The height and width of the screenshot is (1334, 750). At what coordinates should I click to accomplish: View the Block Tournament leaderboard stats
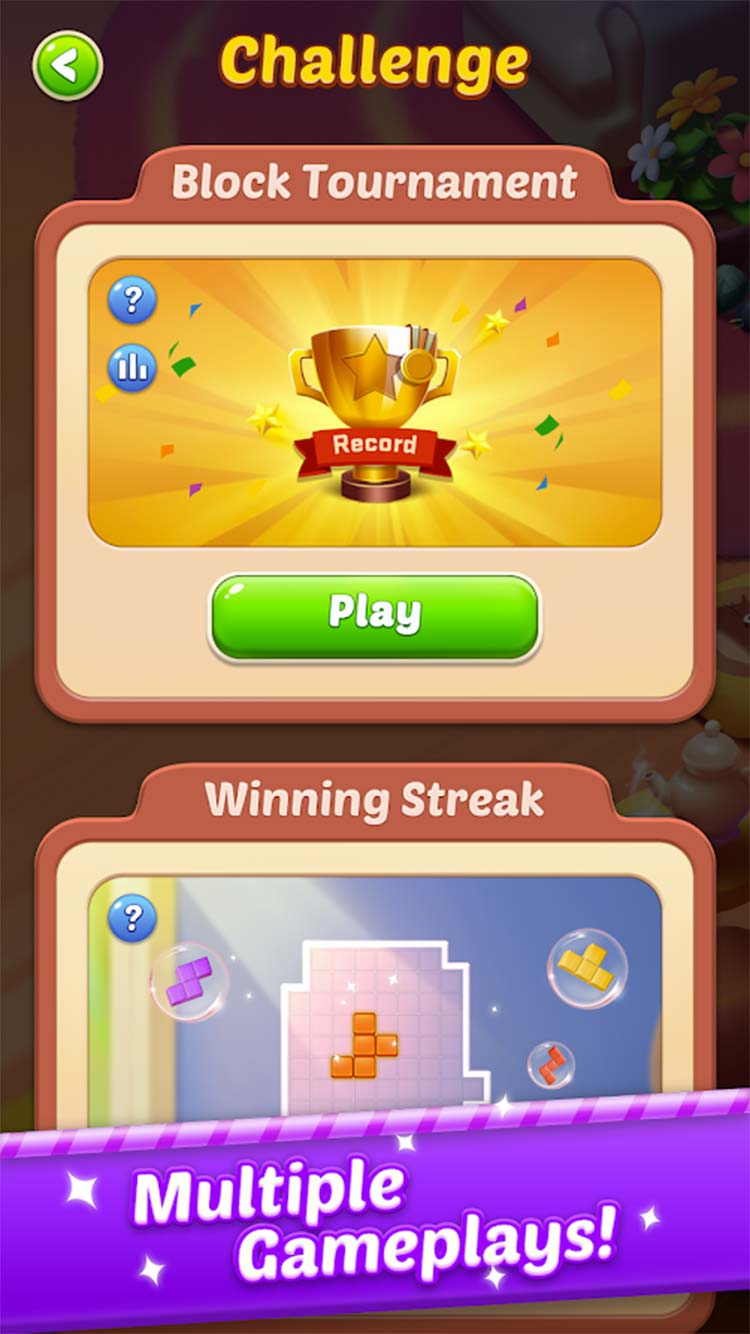tap(132, 368)
